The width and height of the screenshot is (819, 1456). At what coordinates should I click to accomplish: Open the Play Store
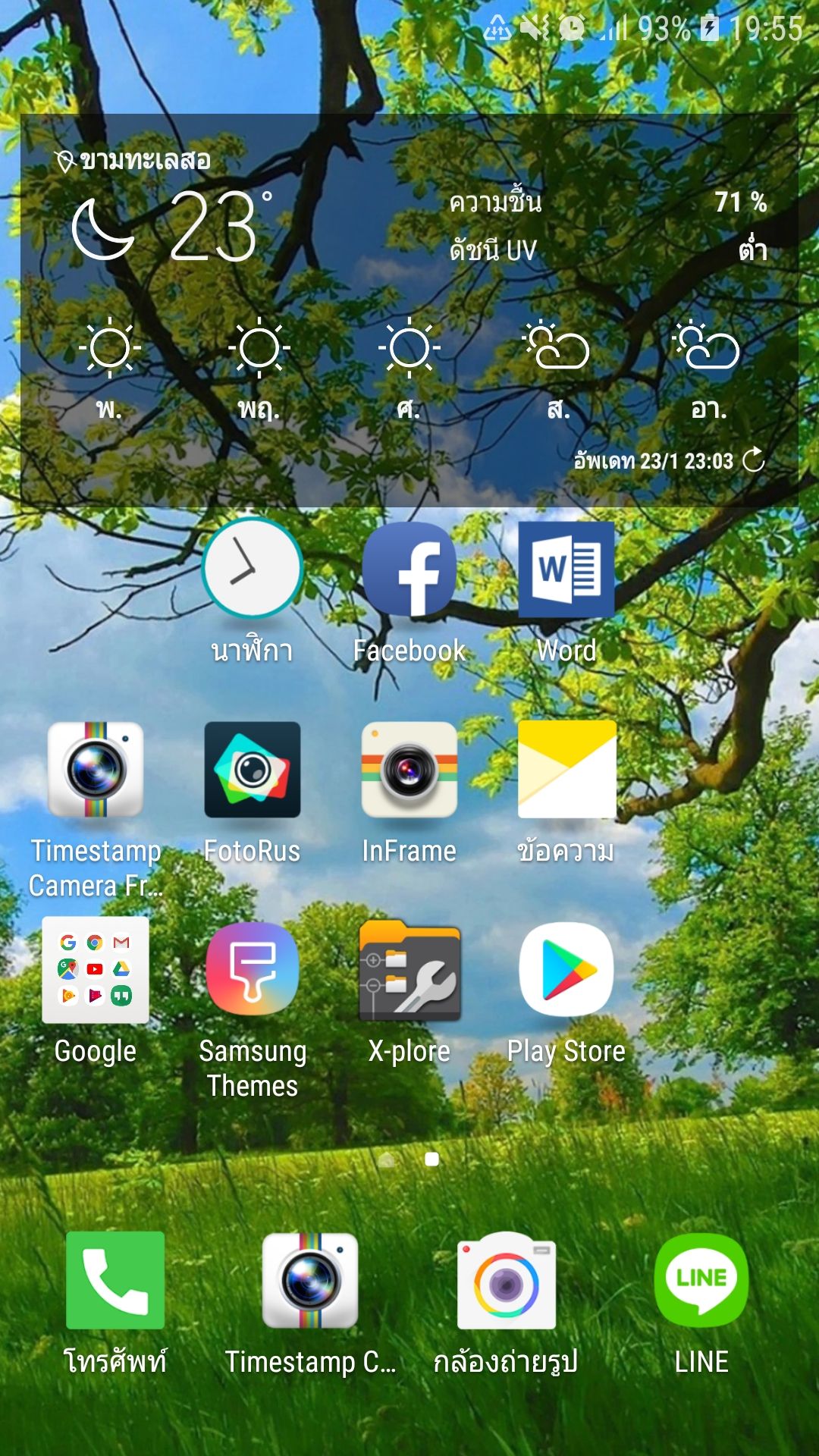point(566,970)
